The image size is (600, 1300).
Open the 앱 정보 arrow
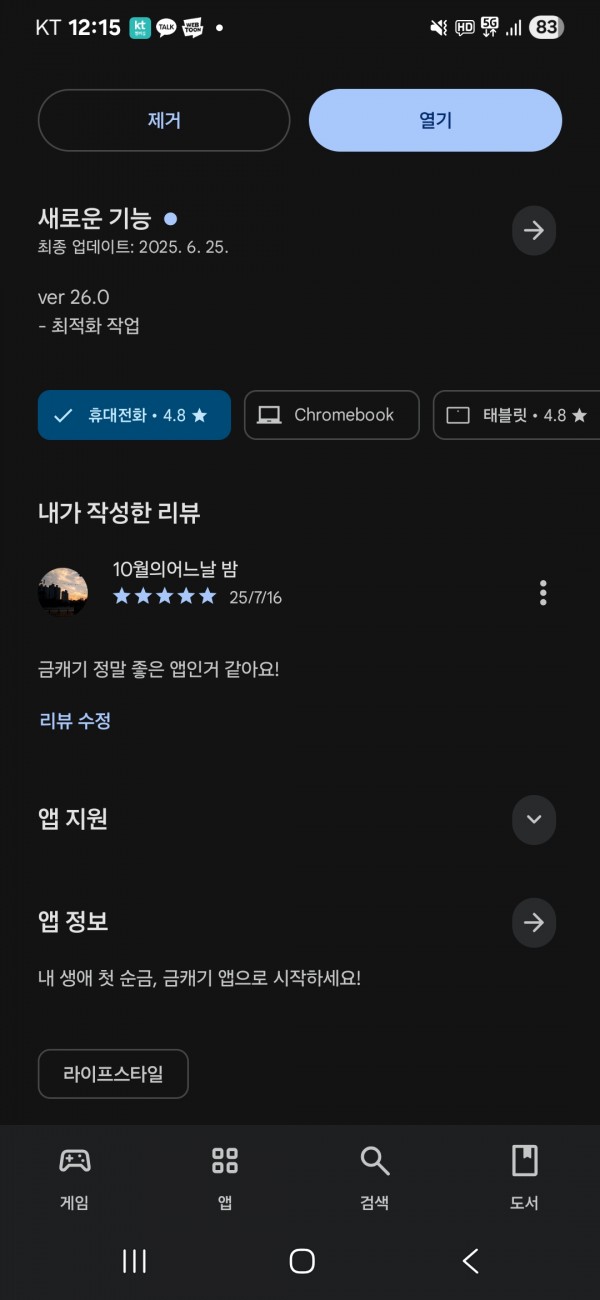534,922
